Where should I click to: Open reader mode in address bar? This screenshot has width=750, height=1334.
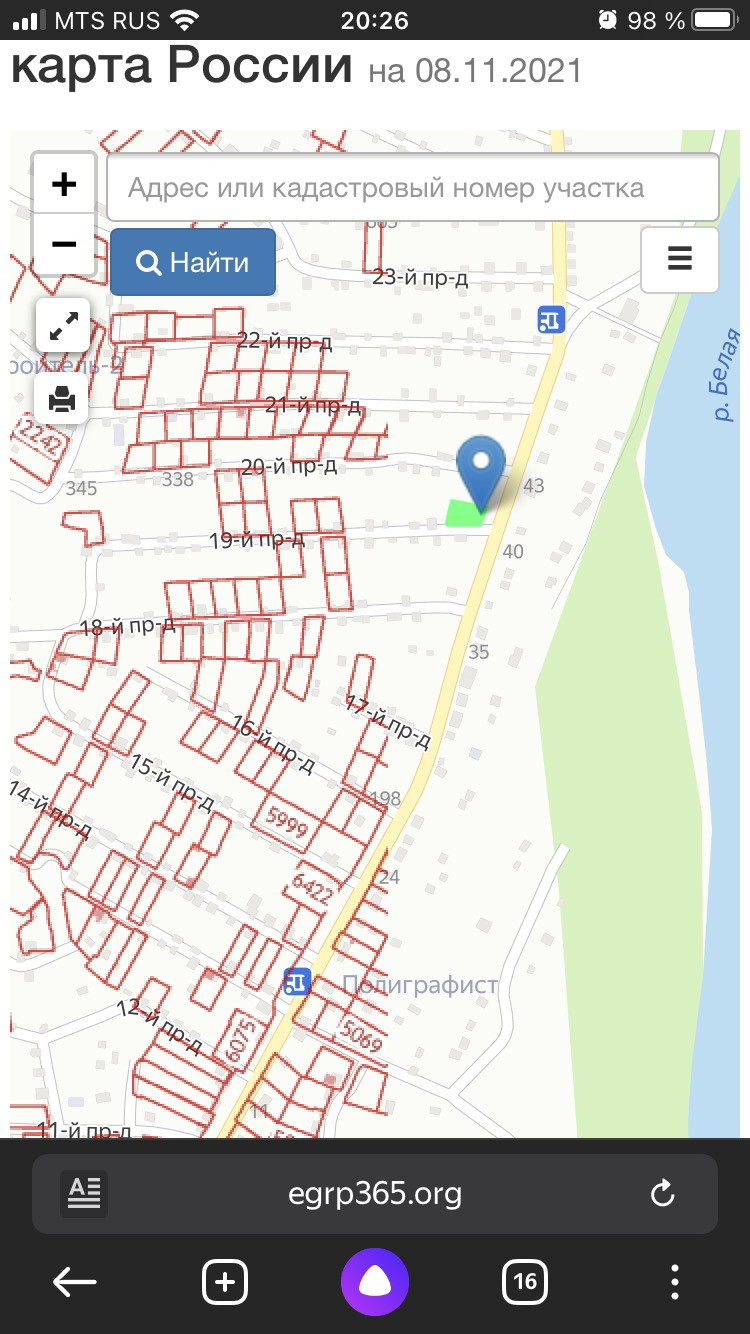84,1193
